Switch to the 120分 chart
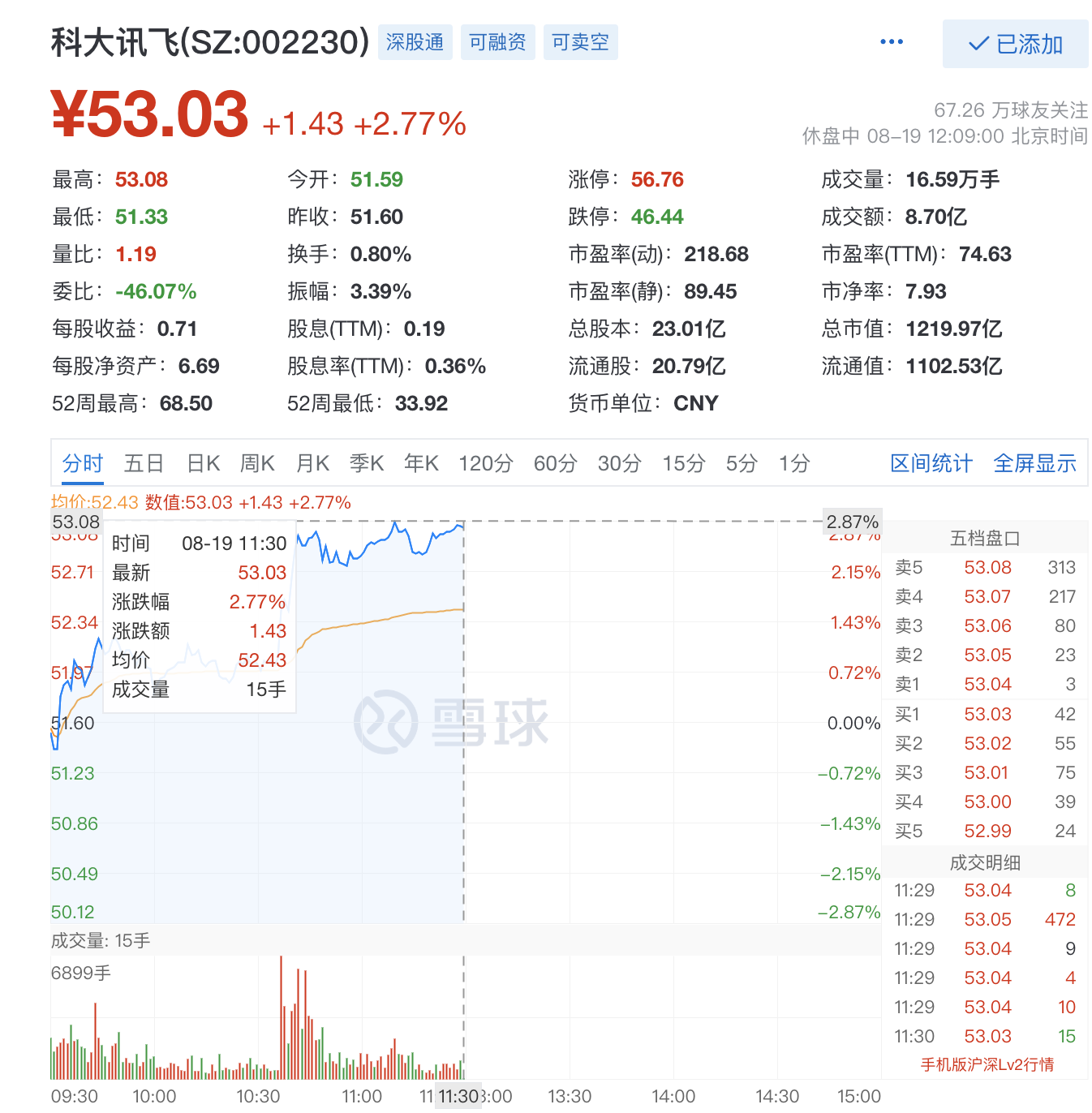 pyautogui.click(x=486, y=463)
